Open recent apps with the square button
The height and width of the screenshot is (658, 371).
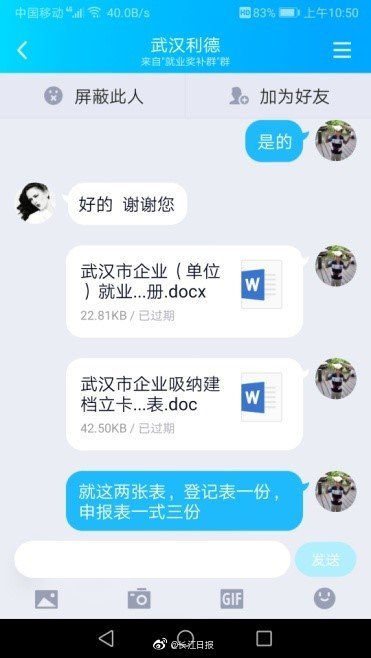coord(264,639)
